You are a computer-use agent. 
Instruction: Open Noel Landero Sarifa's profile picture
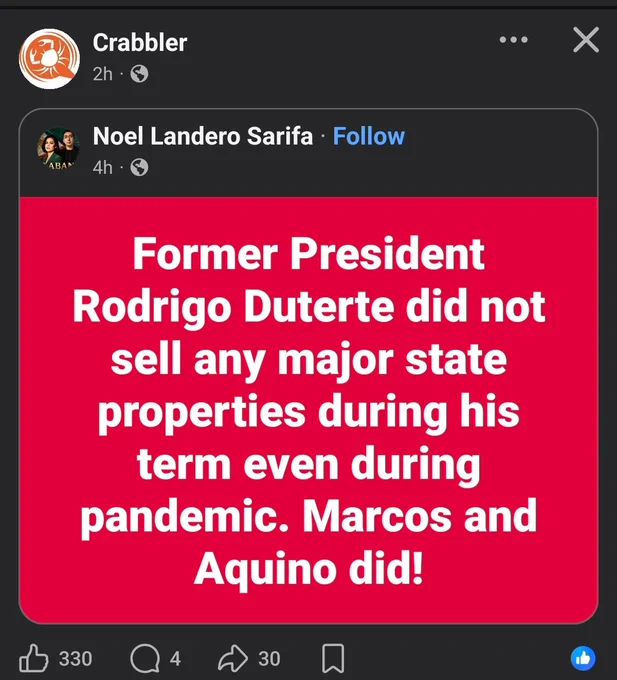click(58, 149)
